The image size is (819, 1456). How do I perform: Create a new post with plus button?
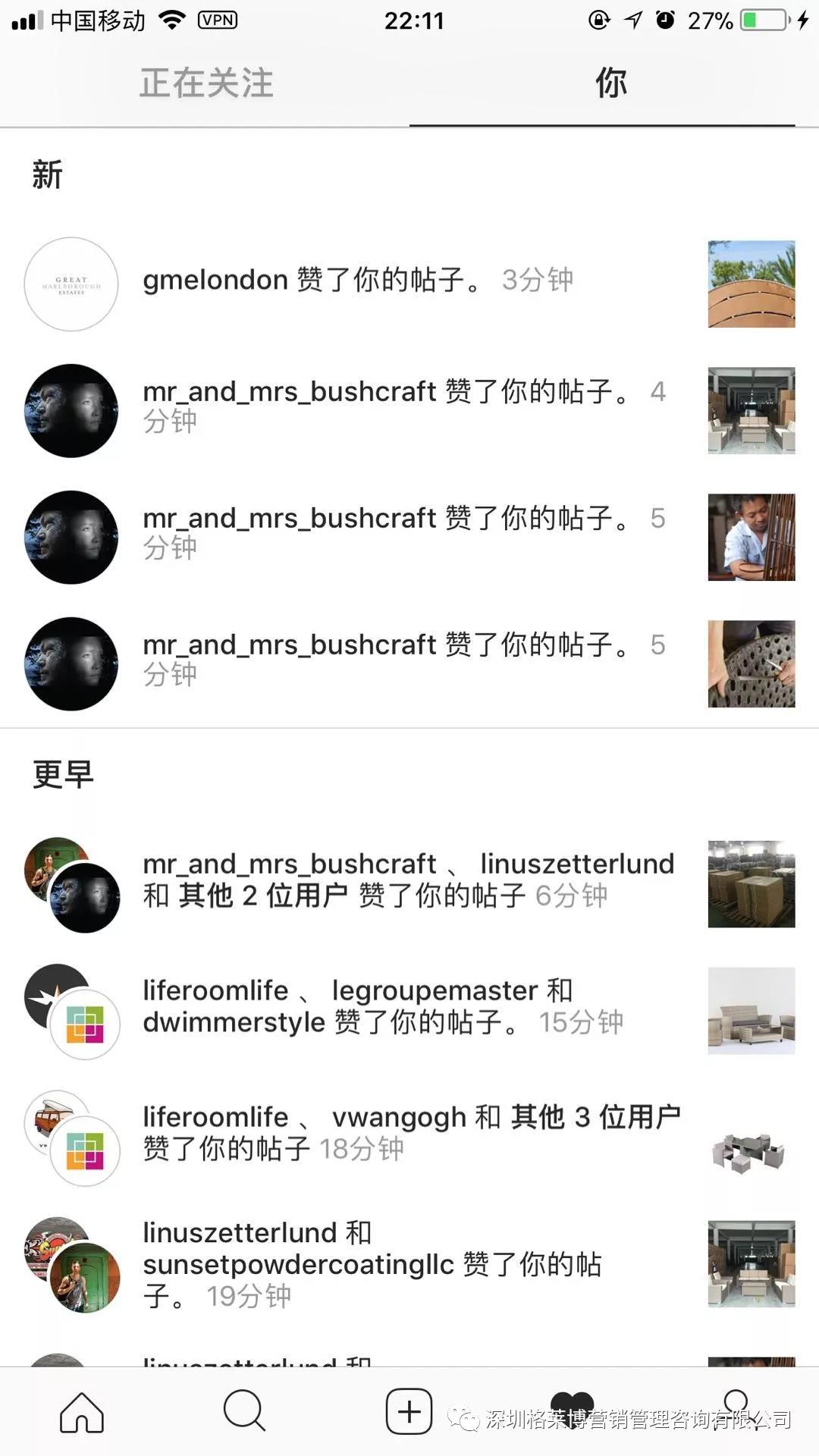(x=409, y=1412)
